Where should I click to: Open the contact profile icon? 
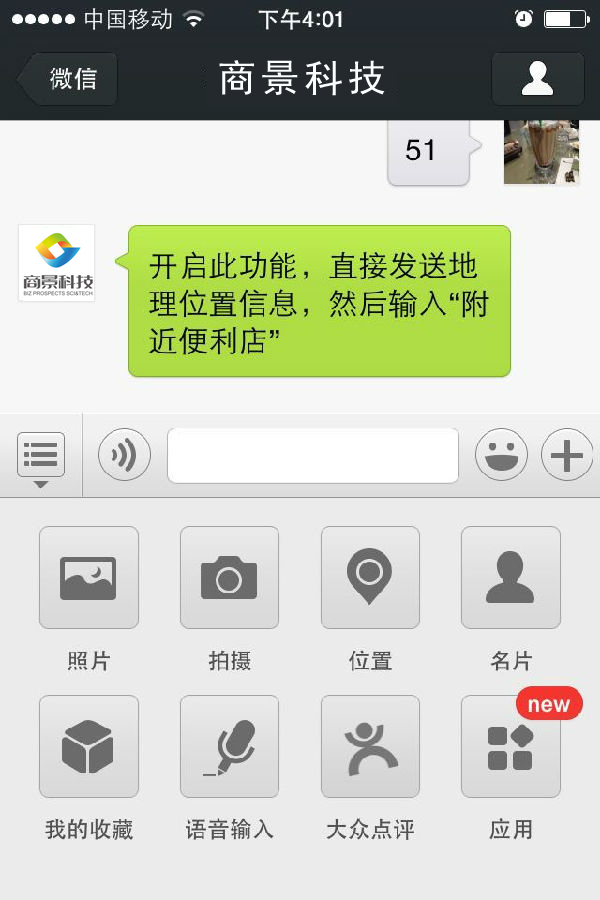[x=537, y=79]
